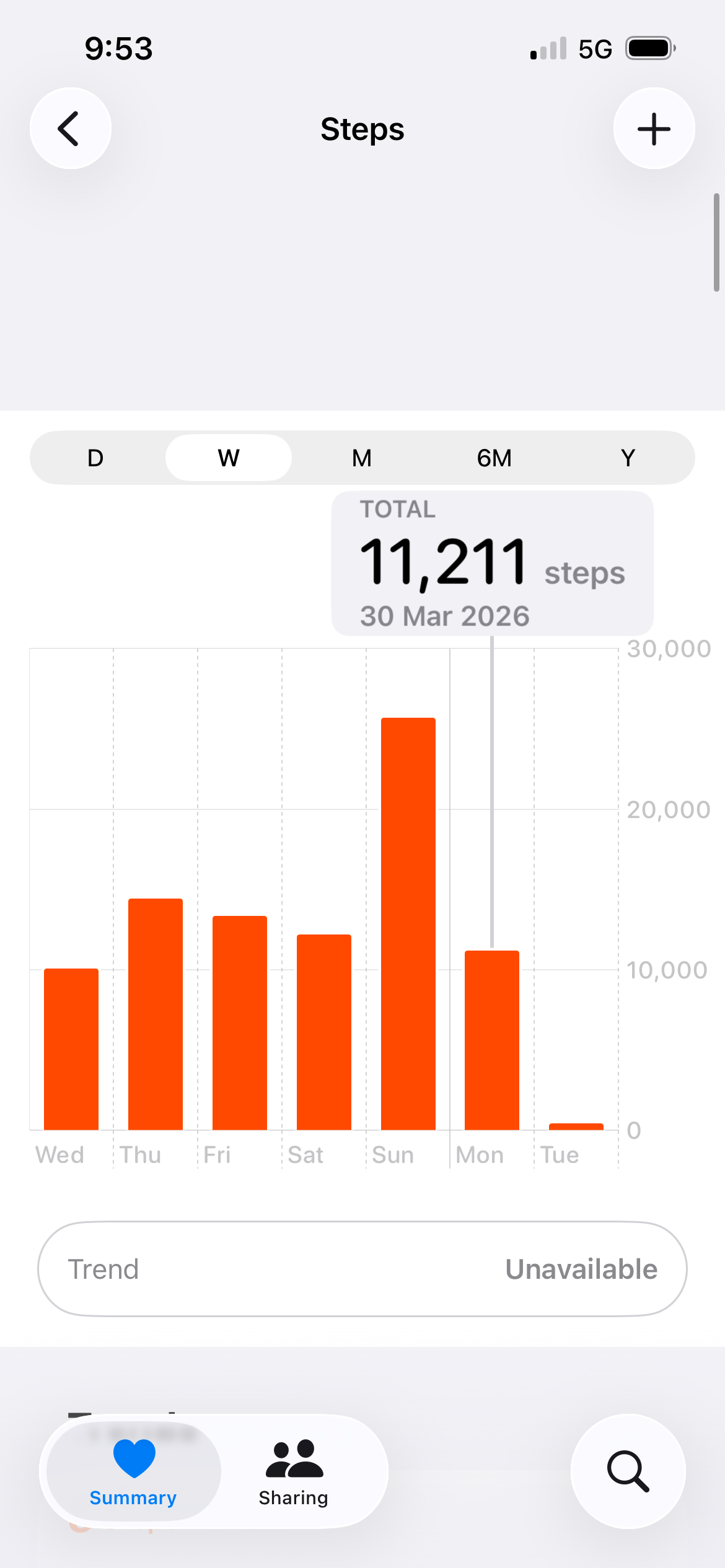725x1568 pixels.
Task: Switch to the D day view
Action: [95, 458]
